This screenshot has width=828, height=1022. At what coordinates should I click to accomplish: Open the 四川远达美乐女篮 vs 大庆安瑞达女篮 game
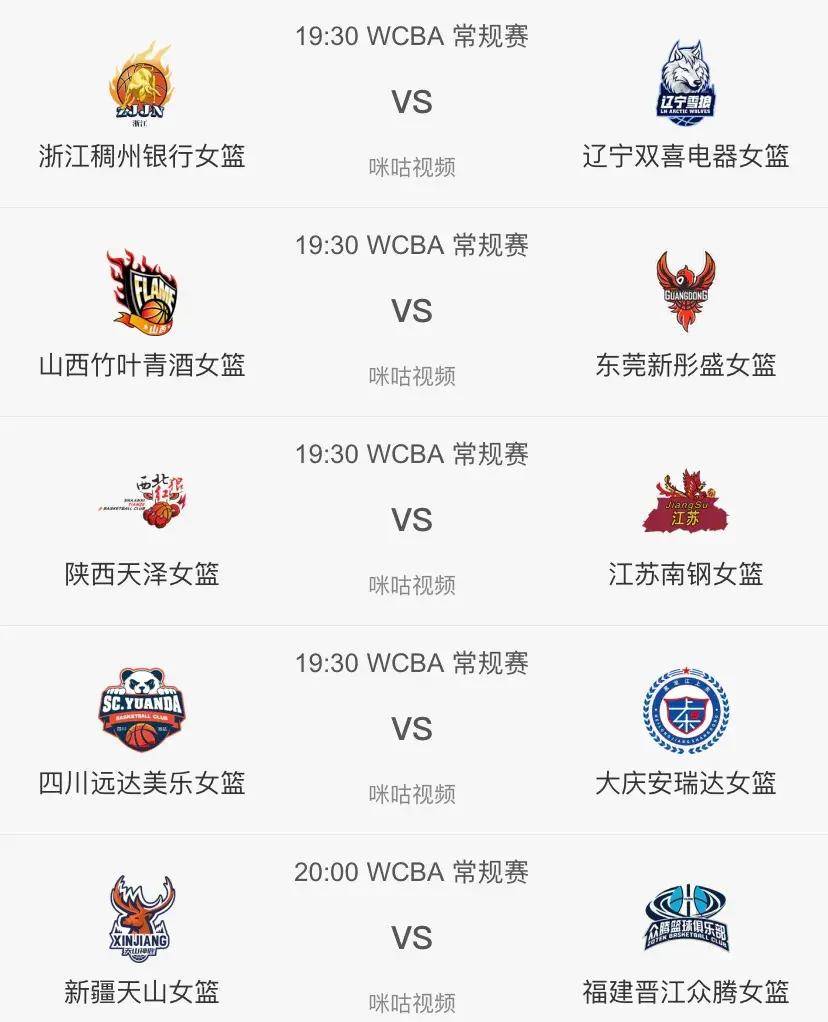point(411,730)
